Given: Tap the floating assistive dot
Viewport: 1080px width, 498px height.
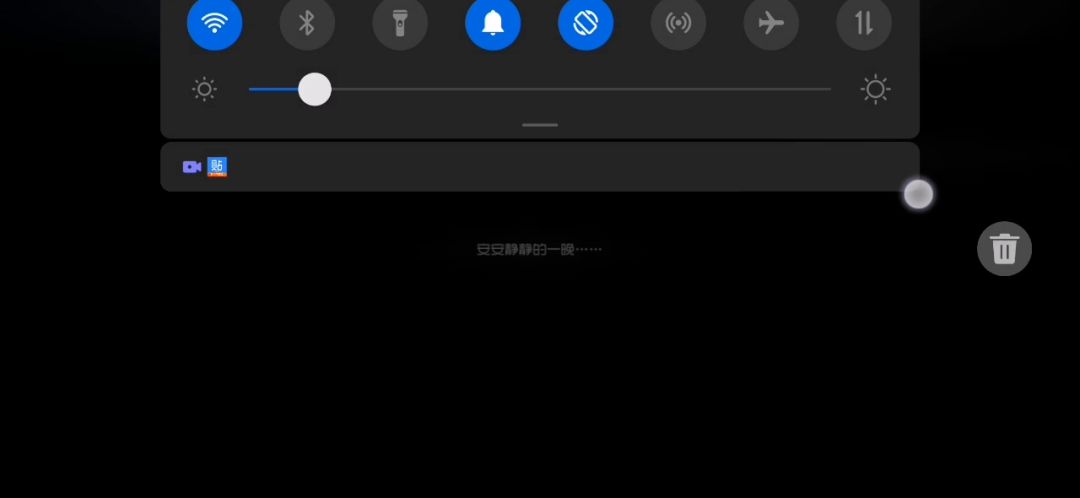Looking at the screenshot, I should coord(918,194).
